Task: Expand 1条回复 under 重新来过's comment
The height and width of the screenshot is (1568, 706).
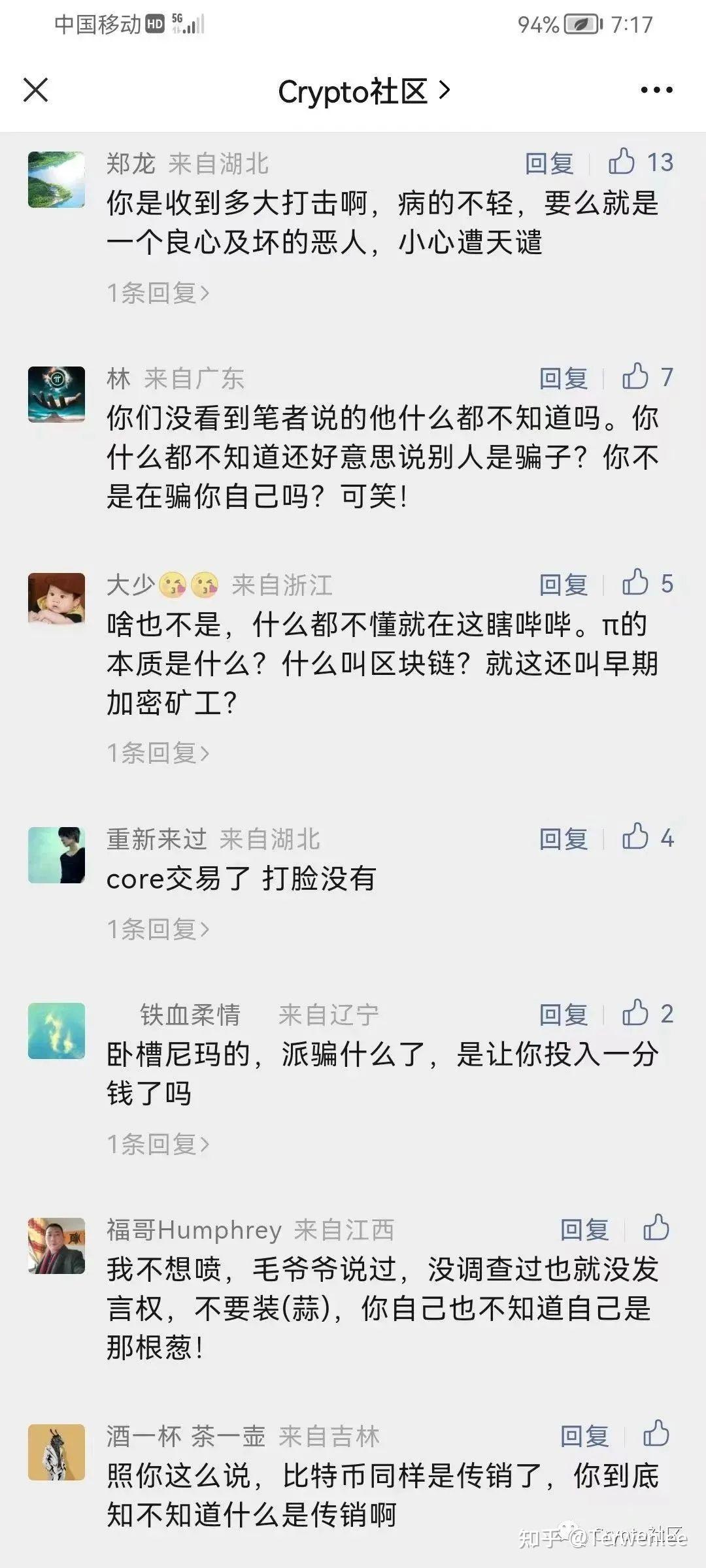Action: tap(158, 928)
